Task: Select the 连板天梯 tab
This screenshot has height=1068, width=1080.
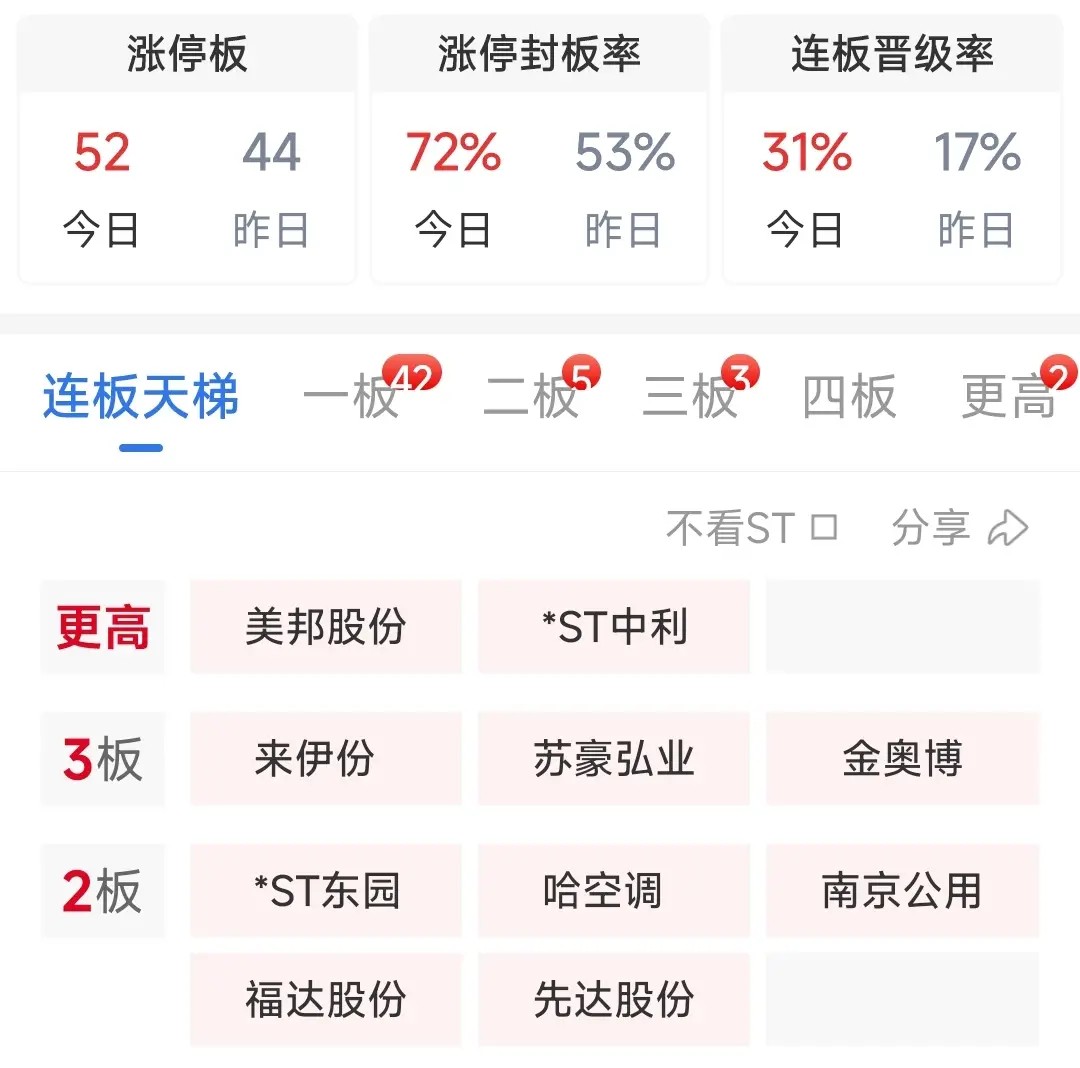Action: tap(141, 398)
